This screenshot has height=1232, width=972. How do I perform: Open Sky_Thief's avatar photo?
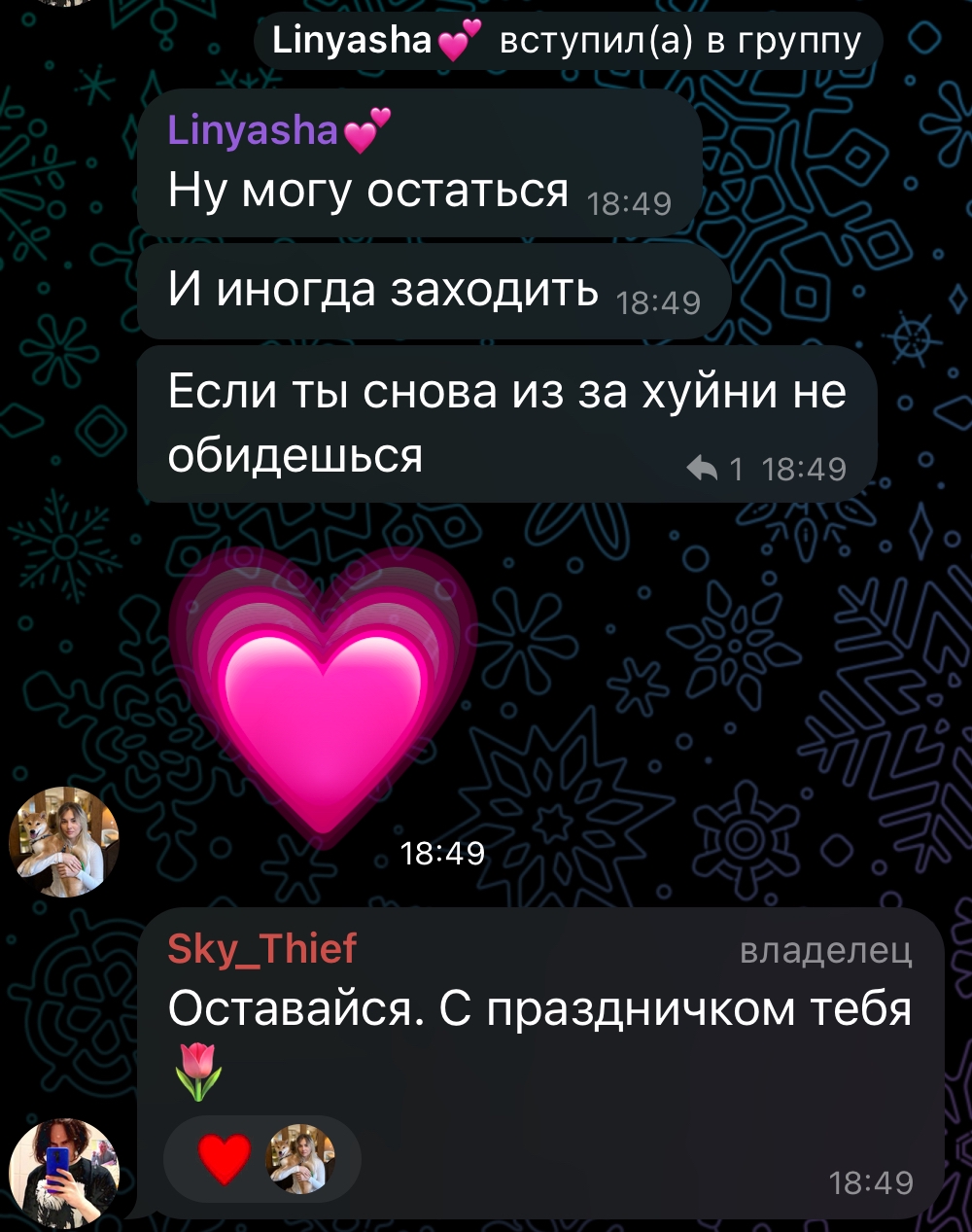[63, 1172]
